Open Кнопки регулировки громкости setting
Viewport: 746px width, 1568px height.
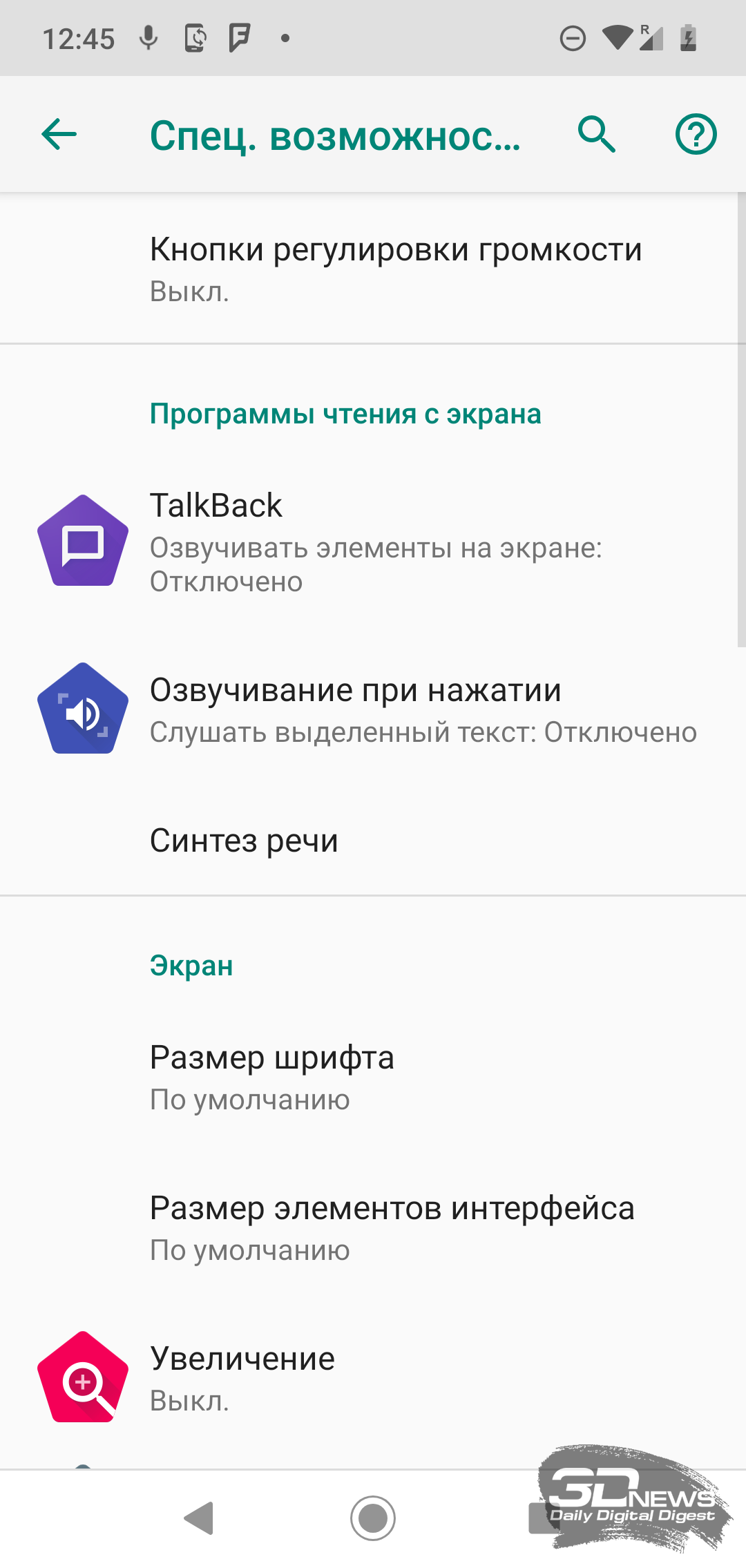(x=373, y=269)
